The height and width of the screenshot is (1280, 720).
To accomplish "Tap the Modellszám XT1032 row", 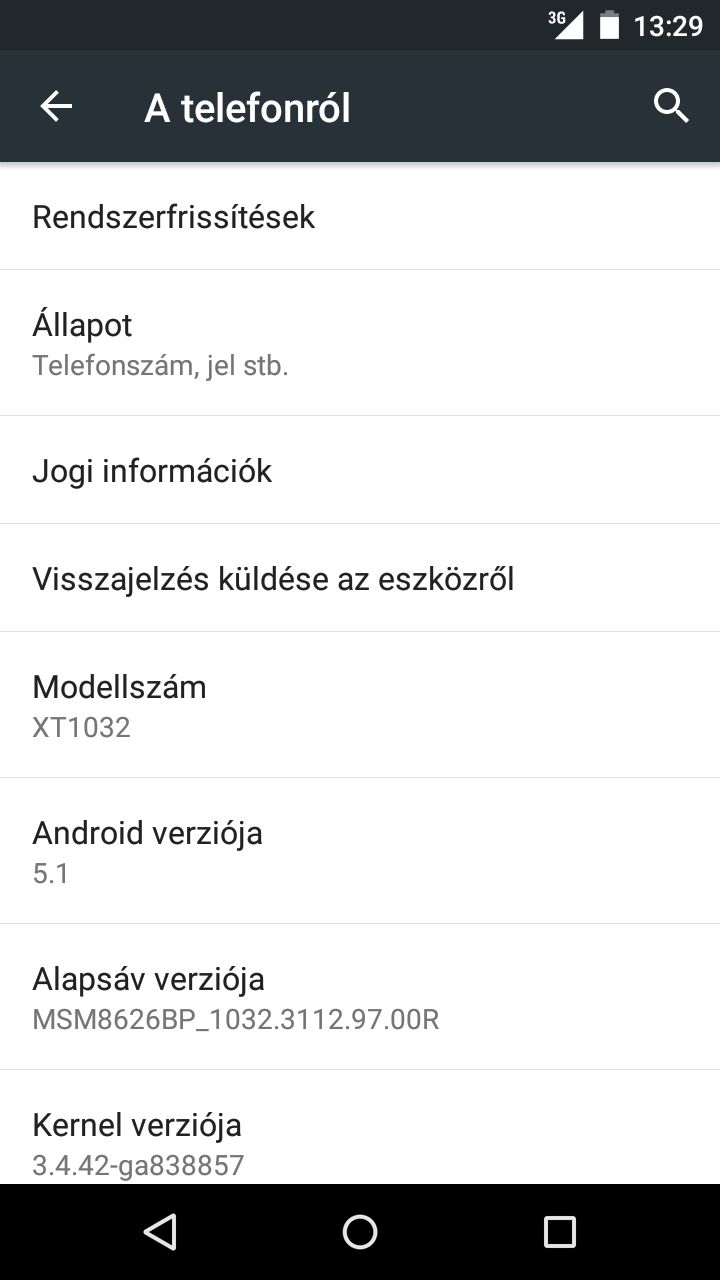I will [x=360, y=705].
